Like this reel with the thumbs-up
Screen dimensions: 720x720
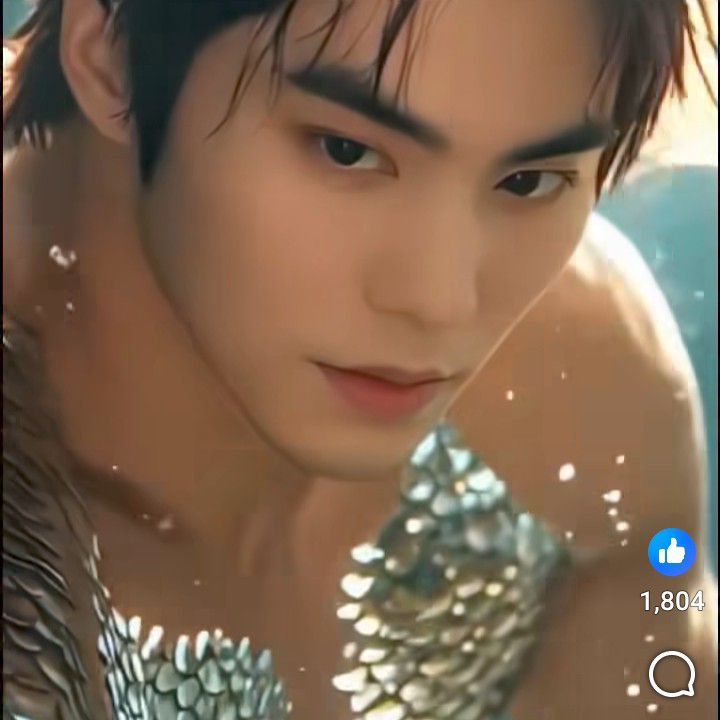coord(672,552)
